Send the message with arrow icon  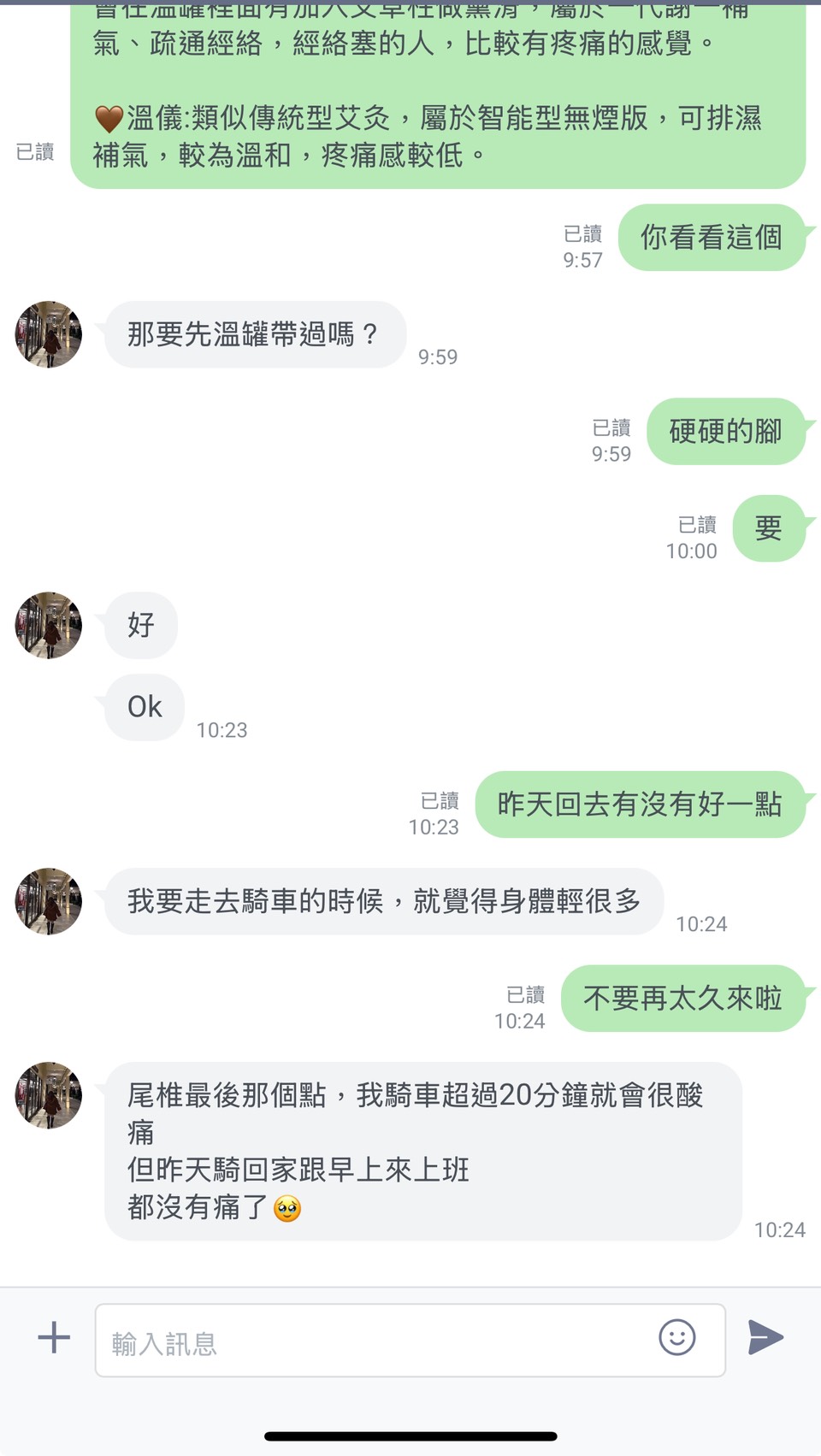(765, 1337)
